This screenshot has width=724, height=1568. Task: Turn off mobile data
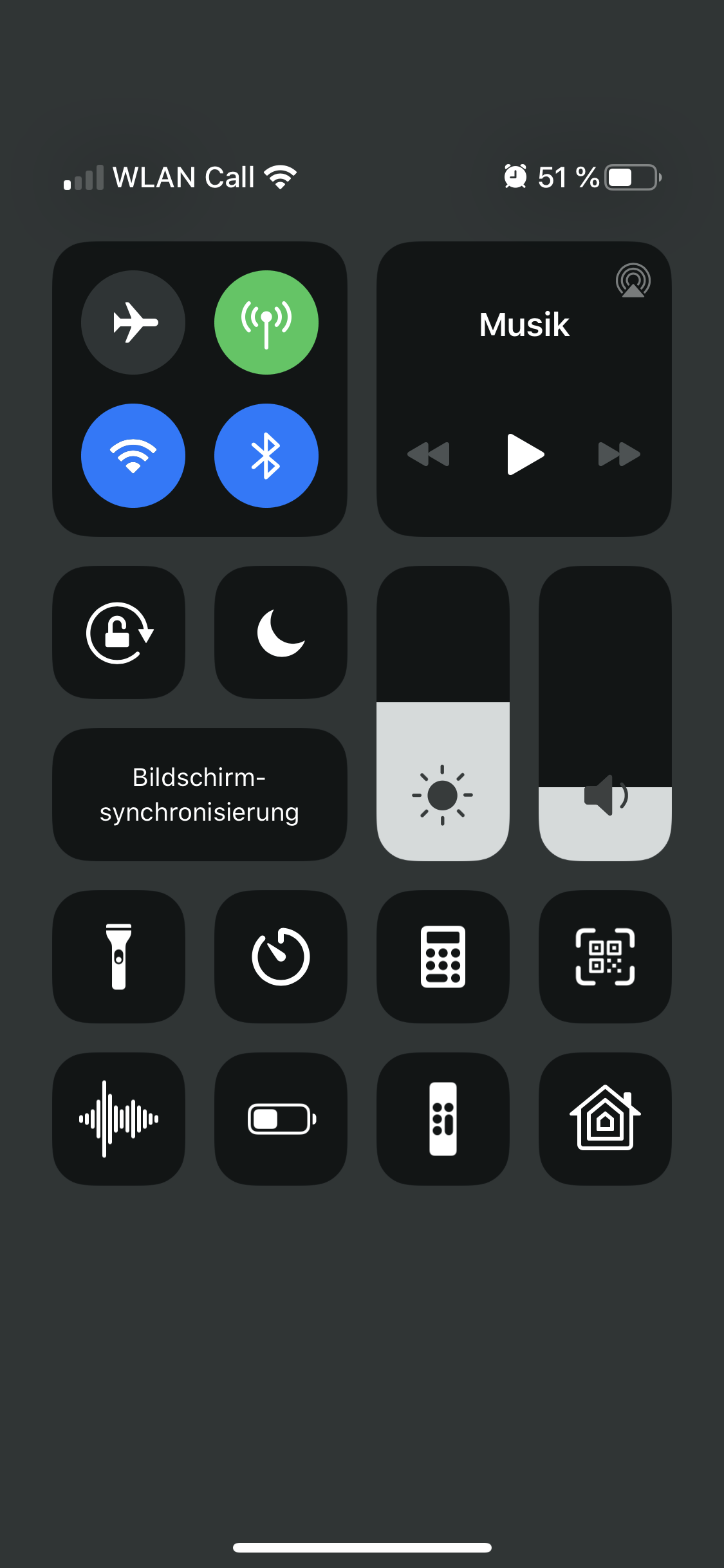pos(266,322)
